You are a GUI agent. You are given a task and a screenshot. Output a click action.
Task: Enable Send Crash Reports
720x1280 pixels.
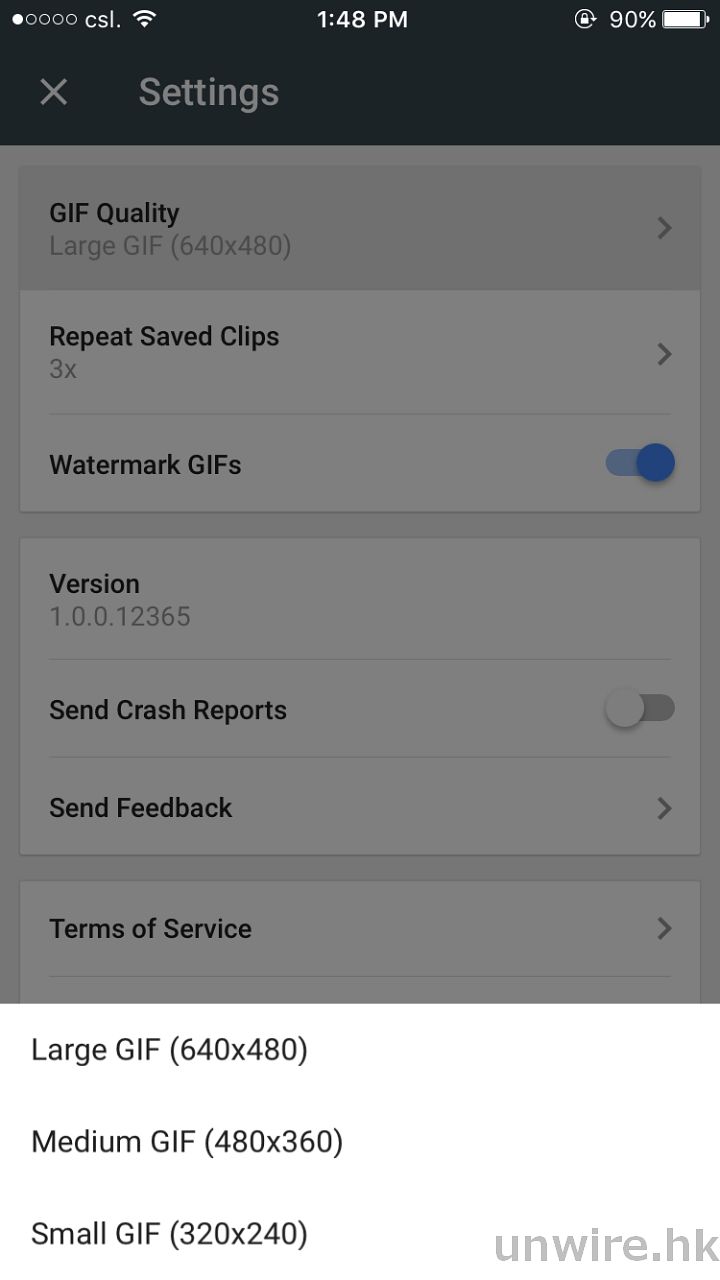pos(640,710)
